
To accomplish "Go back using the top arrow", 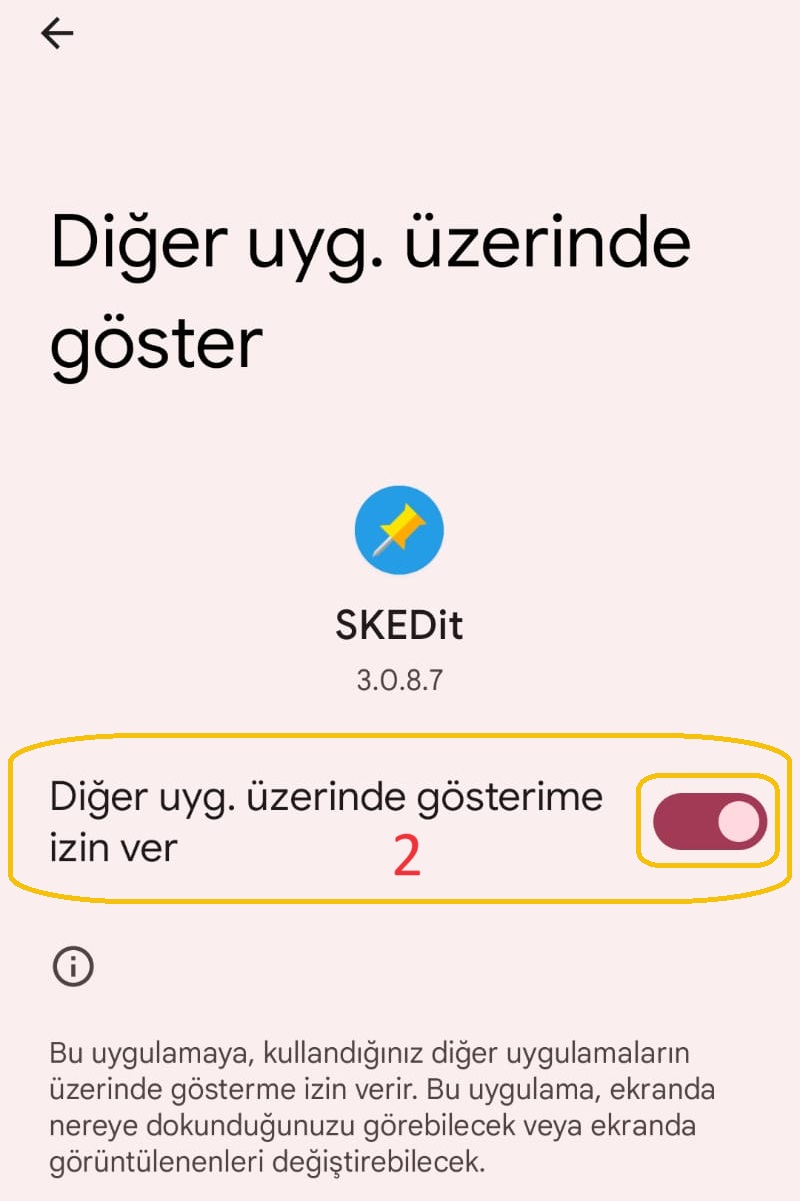I will (57, 34).
